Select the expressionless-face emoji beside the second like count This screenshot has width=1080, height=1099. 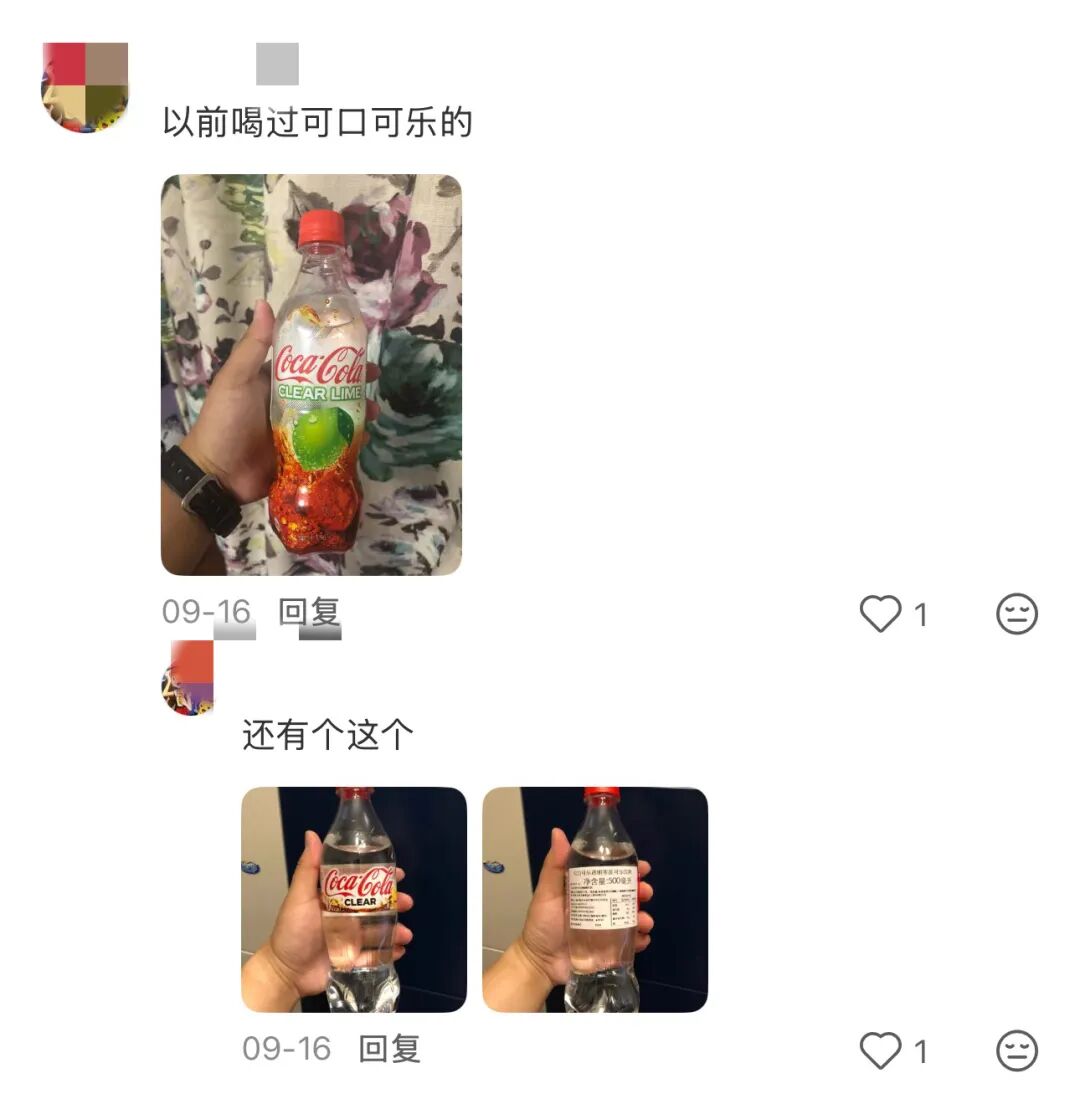[1018, 1049]
